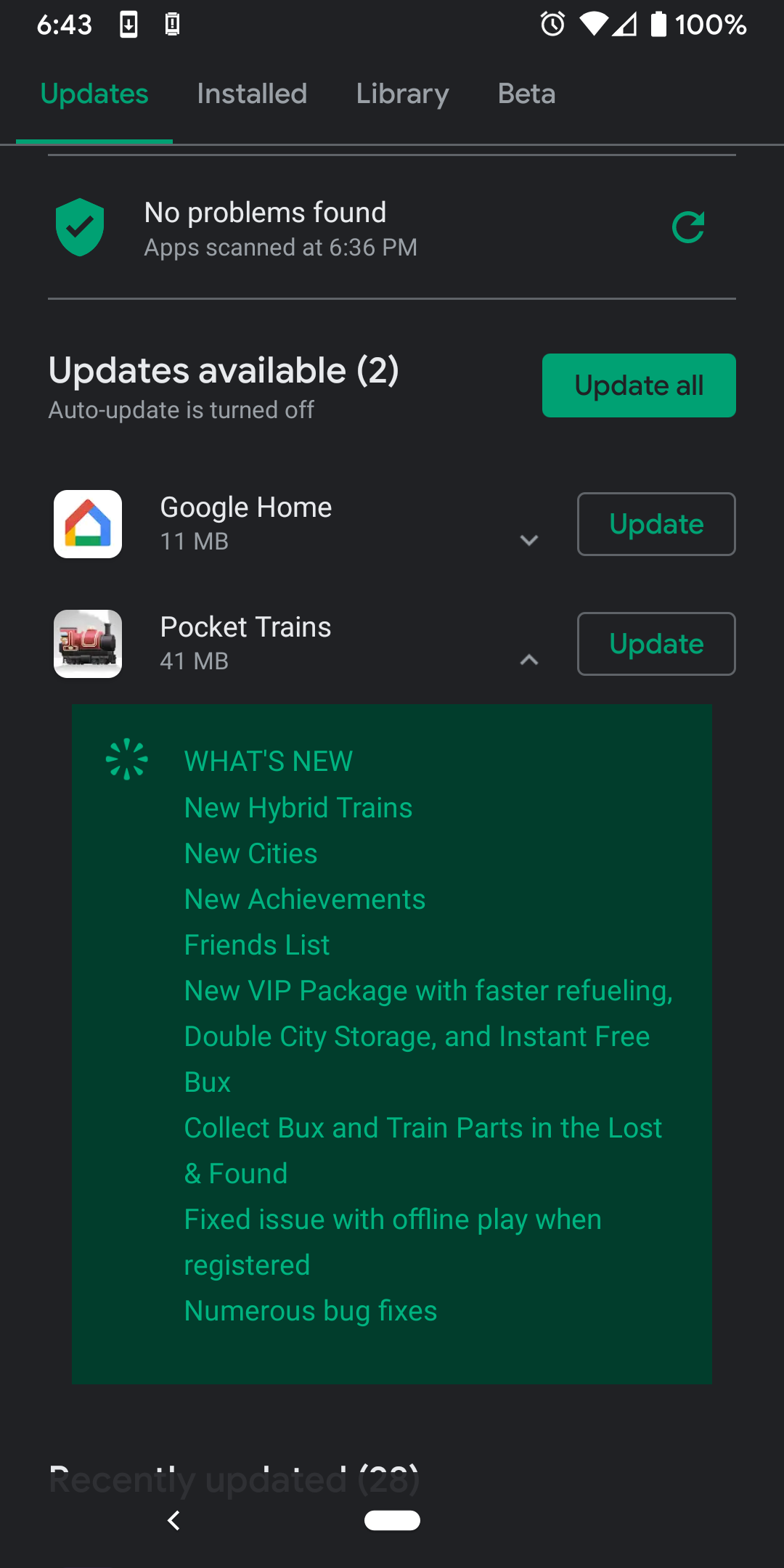Collapse the Pocket Trains What's New section
This screenshot has width=784, height=1568.
pos(529,660)
